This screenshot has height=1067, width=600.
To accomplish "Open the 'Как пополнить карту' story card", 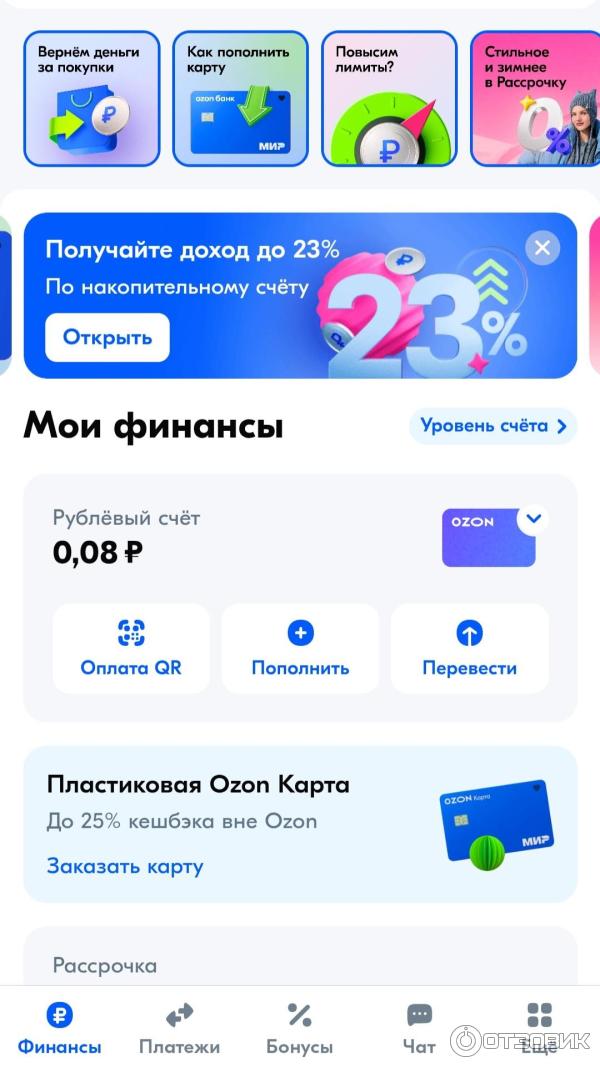I will (x=240, y=98).
